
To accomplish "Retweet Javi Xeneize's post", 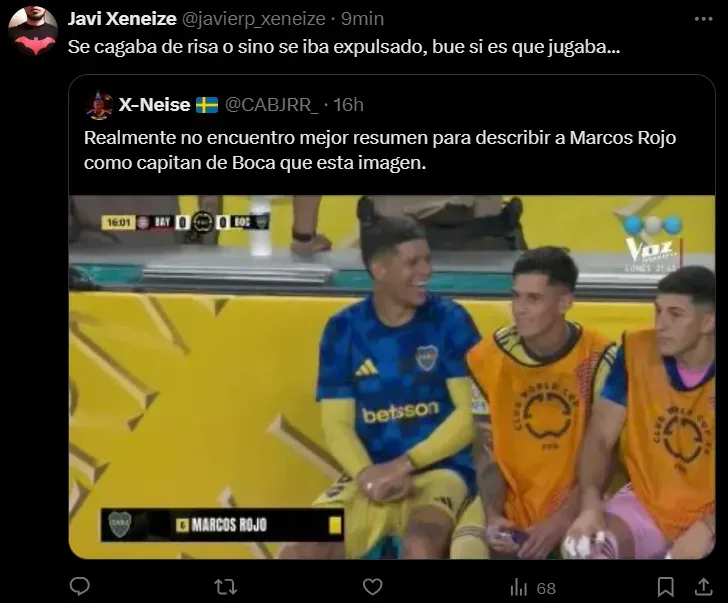I will 227,586.
